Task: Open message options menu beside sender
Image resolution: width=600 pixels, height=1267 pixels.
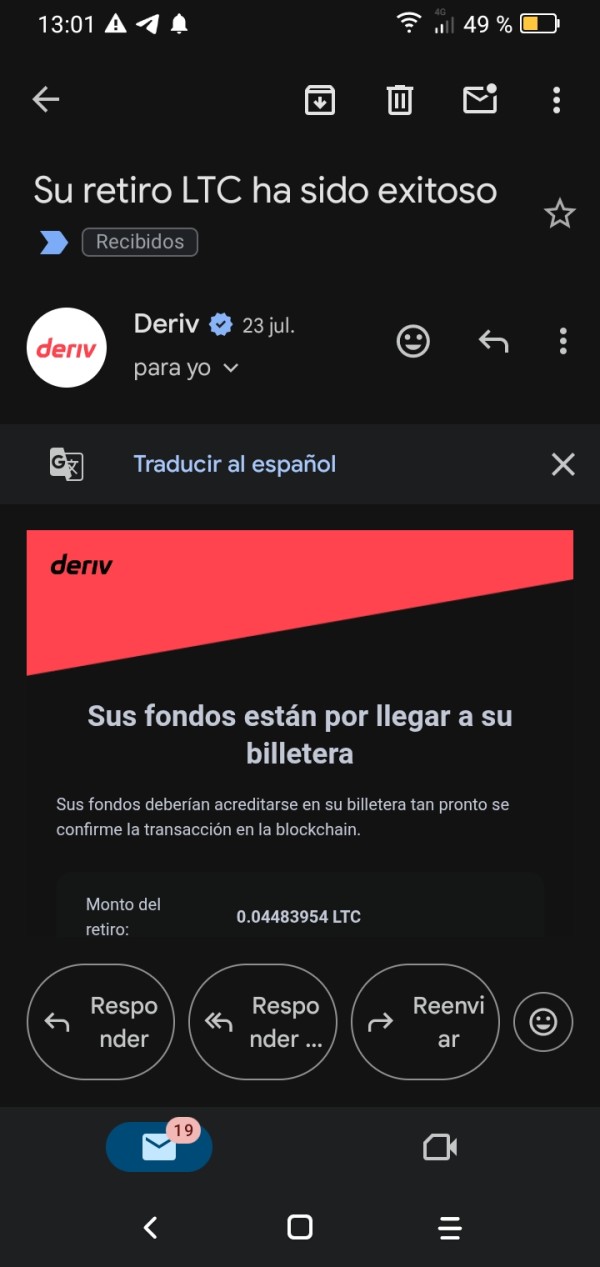Action: point(563,341)
